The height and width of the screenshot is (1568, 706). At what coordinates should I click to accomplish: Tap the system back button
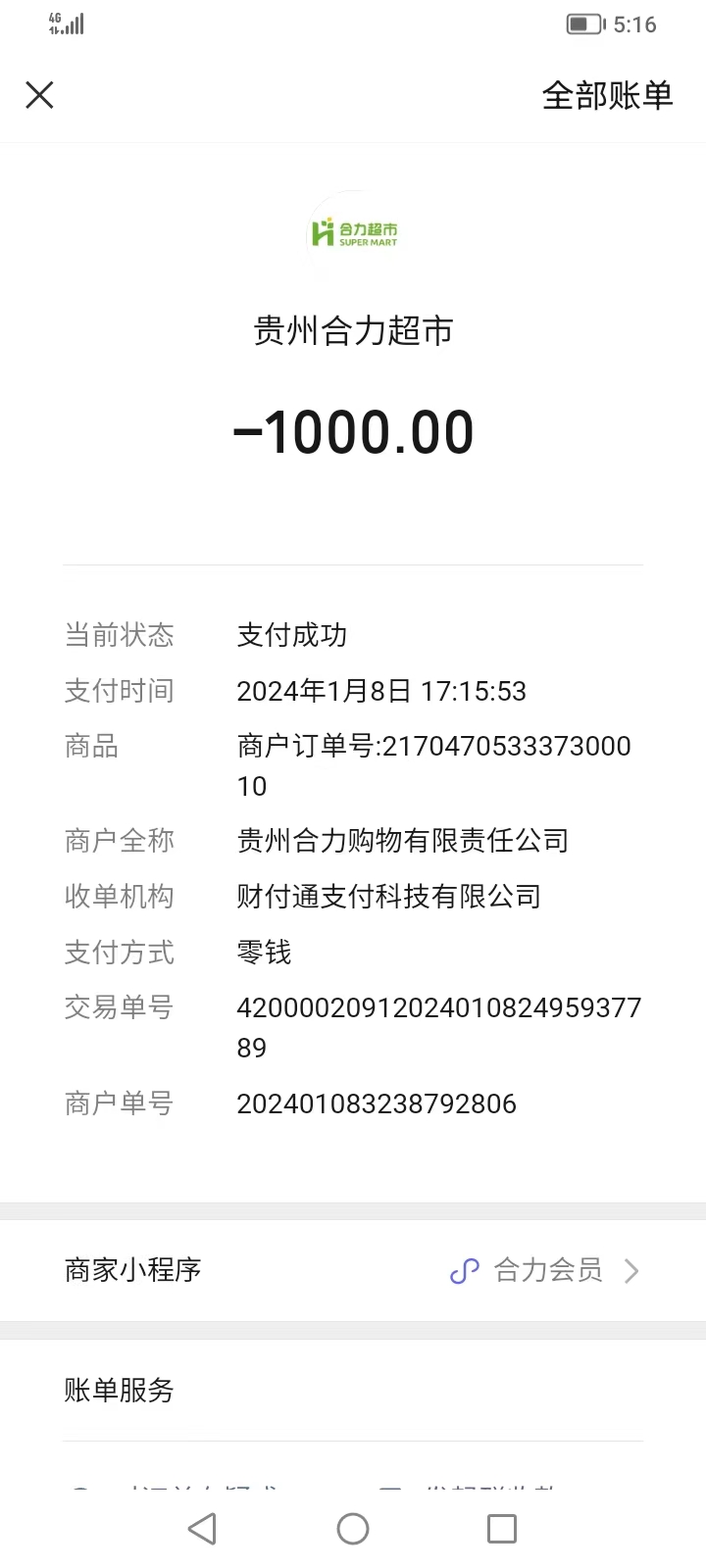(x=202, y=1528)
